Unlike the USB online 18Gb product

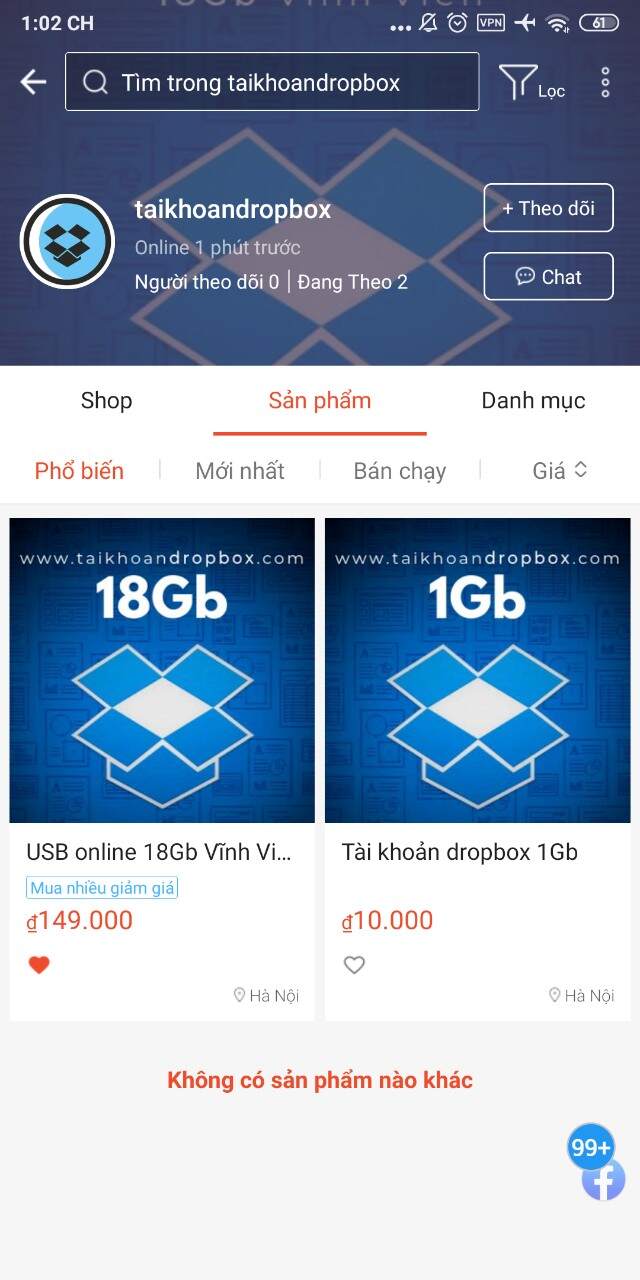pyautogui.click(x=39, y=965)
